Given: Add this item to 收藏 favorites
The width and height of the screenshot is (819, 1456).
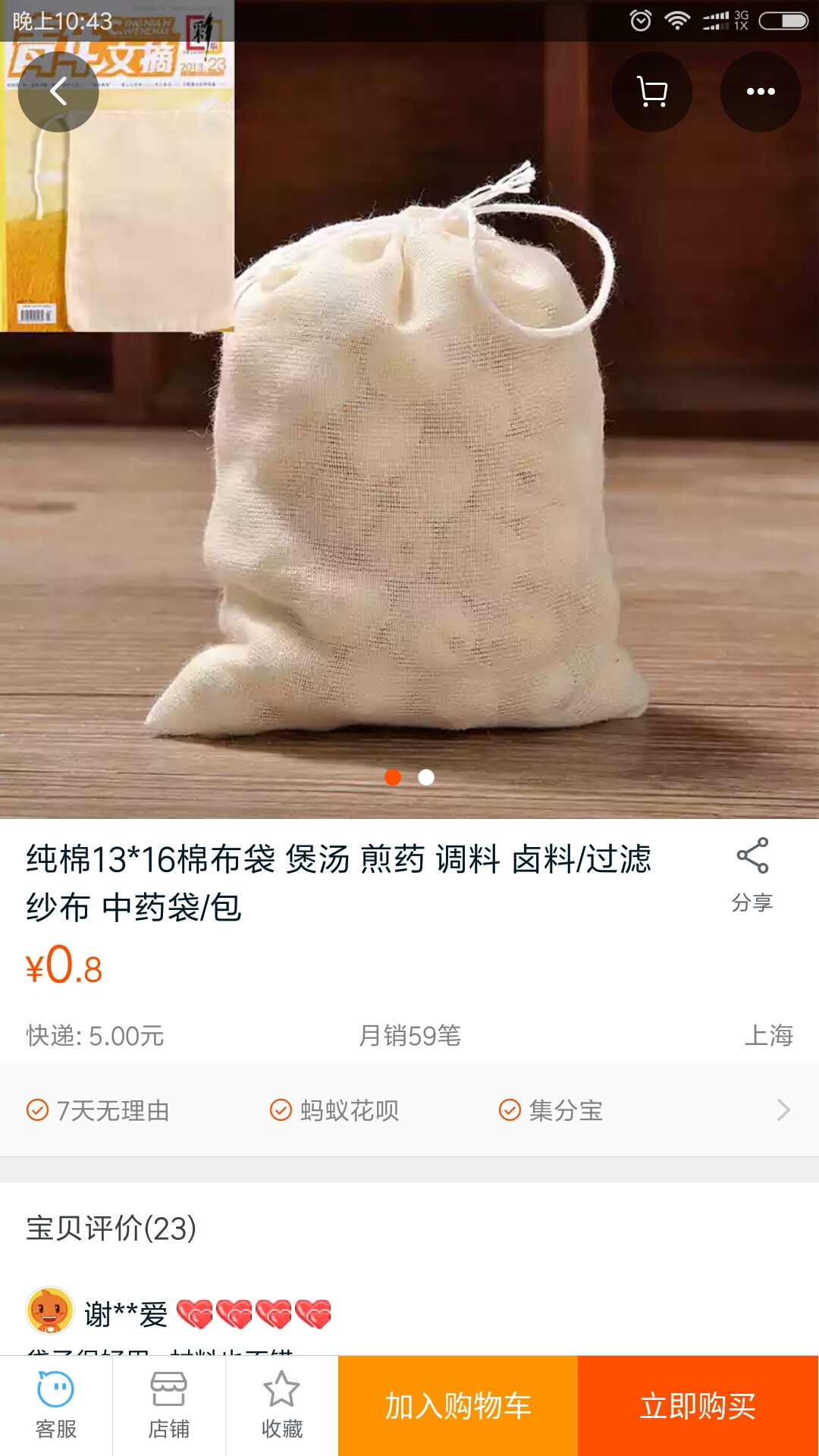Looking at the screenshot, I should pyautogui.click(x=281, y=1405).
